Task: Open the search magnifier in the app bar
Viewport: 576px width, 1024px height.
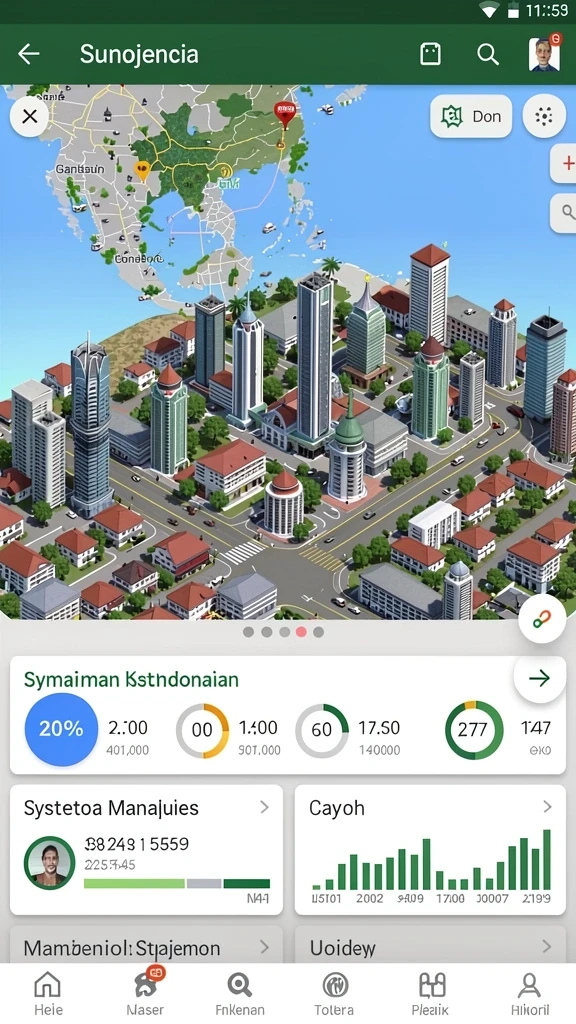Action: pos(487,54)
